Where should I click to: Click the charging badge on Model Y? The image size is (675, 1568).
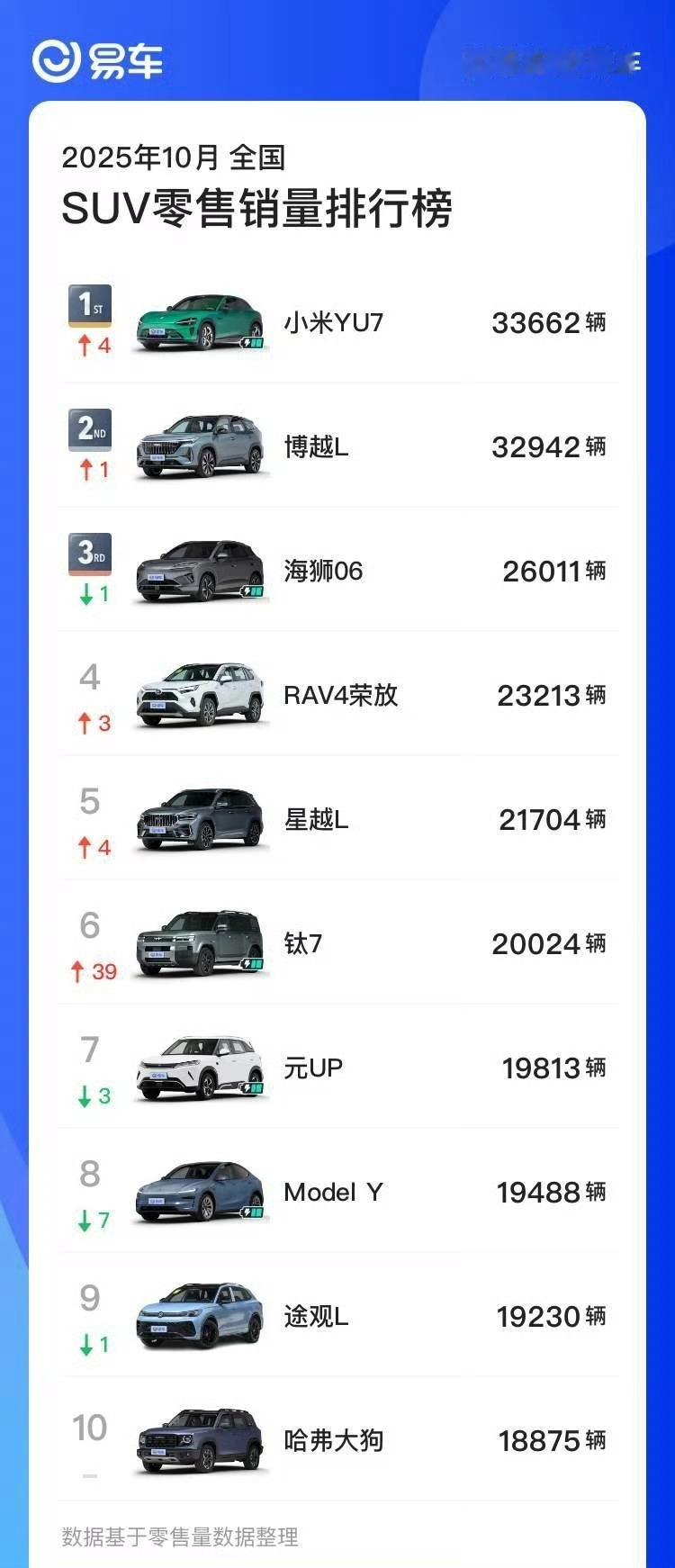pyautogui.click(x=252, y=1211)
